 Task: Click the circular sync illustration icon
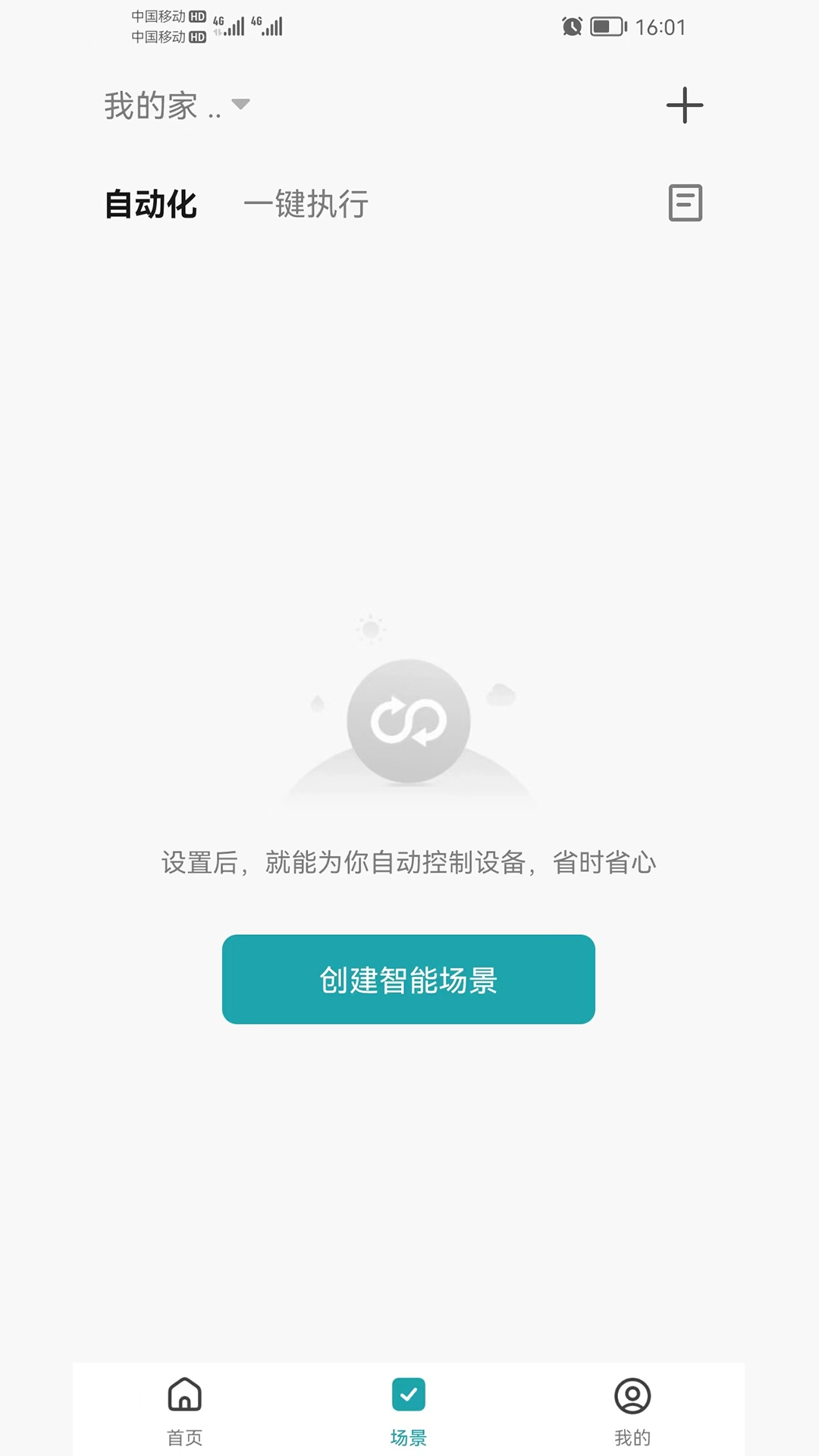[409, 722]
